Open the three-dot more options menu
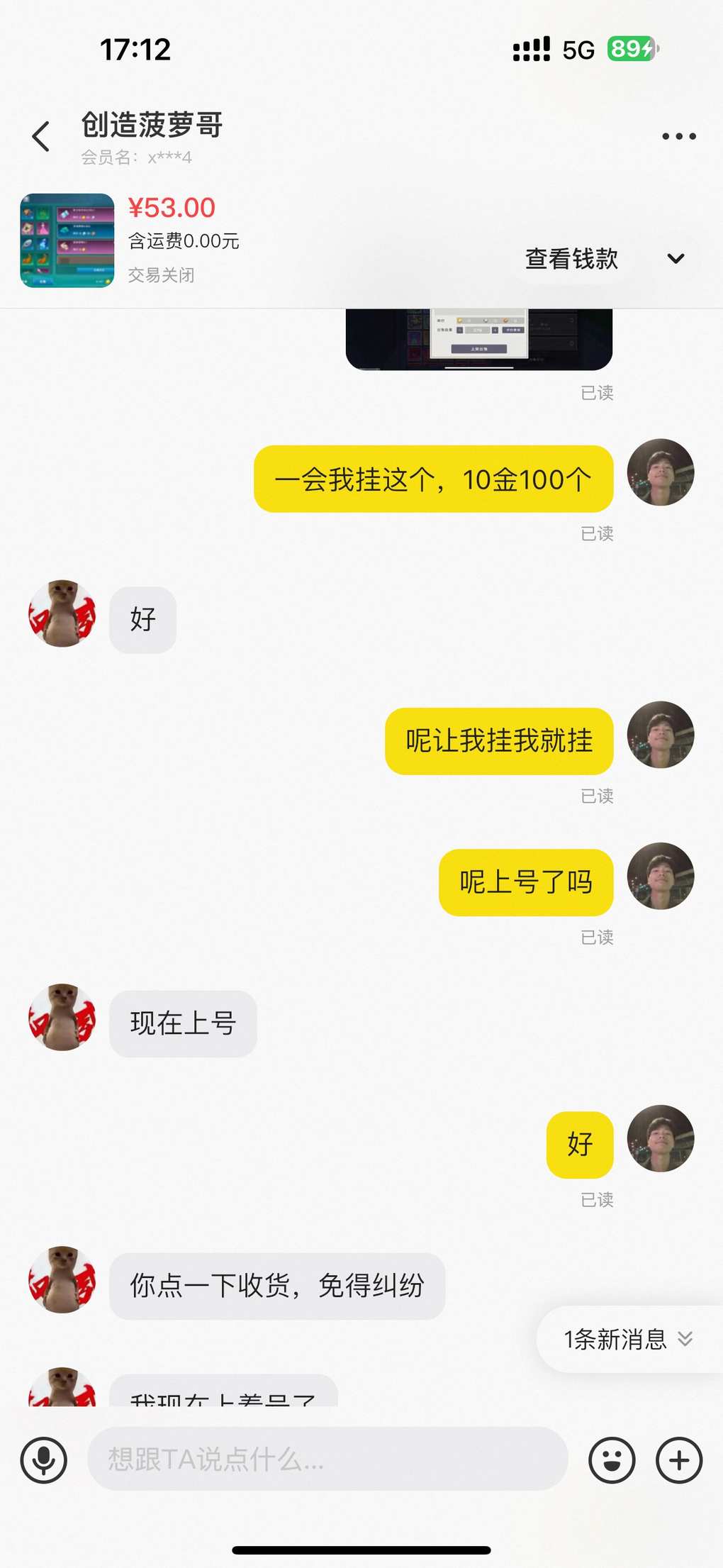Image resolution: width=723 pixels, height=1568 pixels. 678,136
